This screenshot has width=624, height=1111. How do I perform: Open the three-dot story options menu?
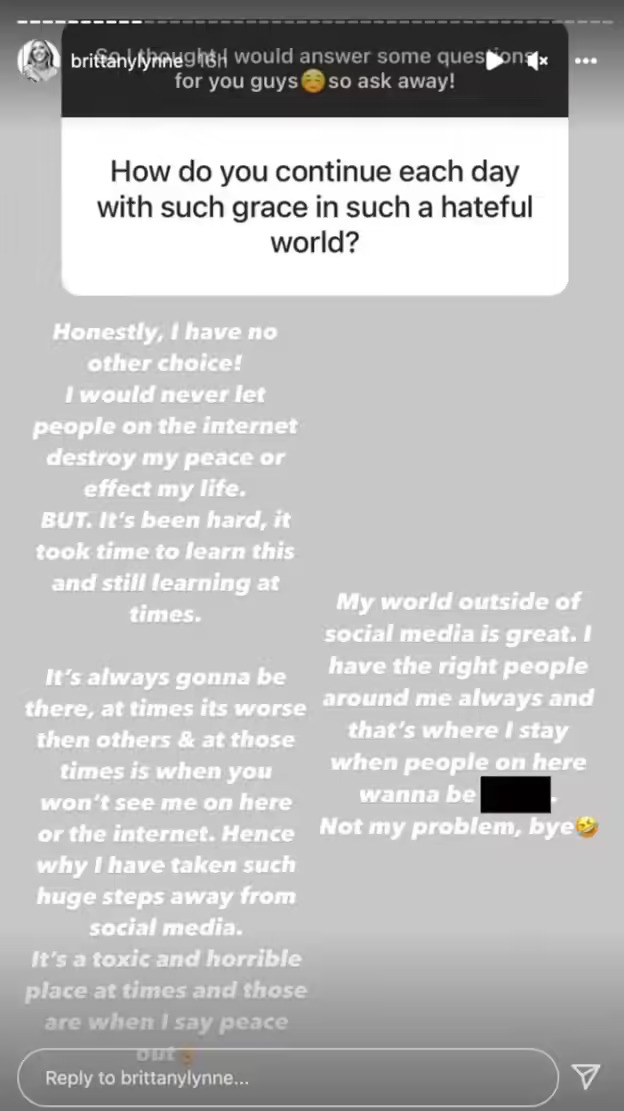point(587,61)
